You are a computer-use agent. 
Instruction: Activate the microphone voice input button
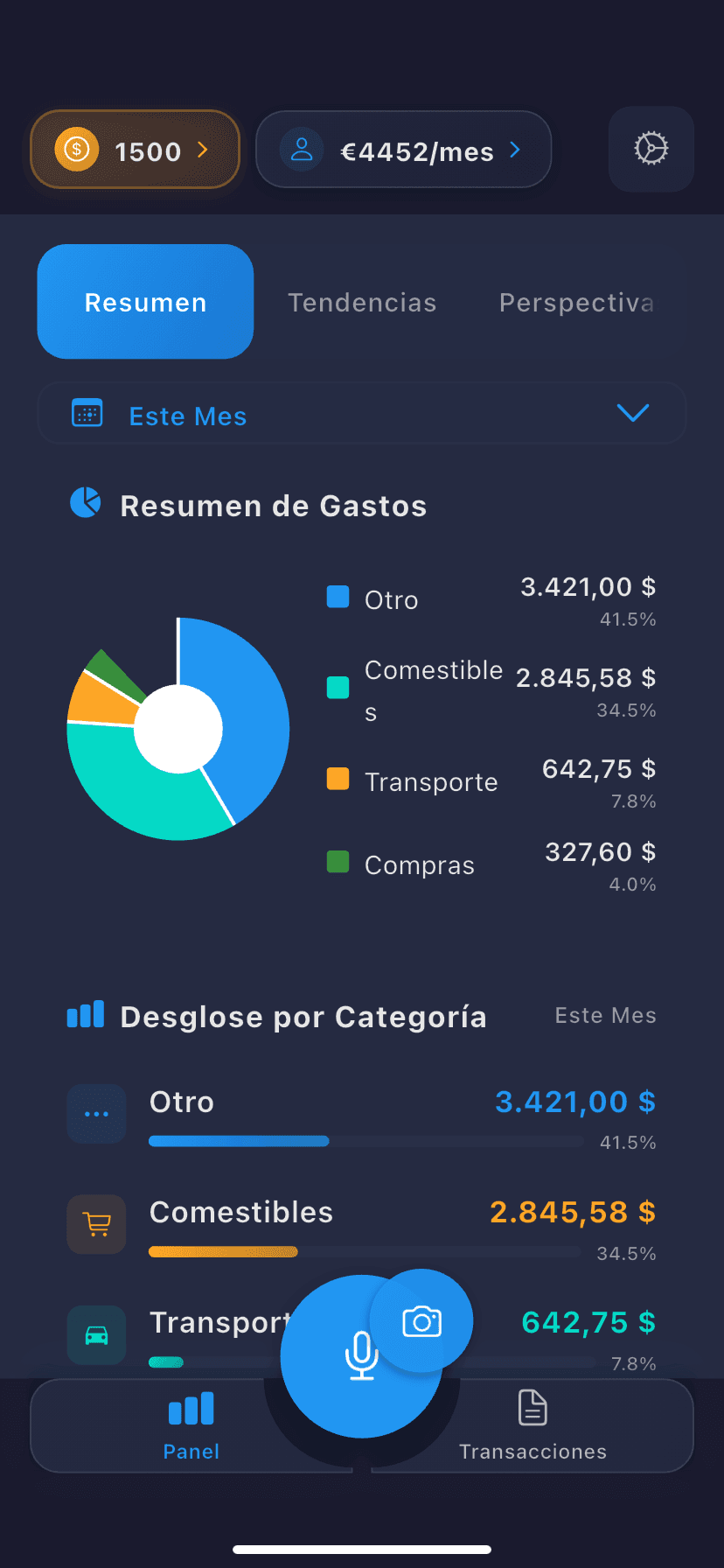(362, 1356)
